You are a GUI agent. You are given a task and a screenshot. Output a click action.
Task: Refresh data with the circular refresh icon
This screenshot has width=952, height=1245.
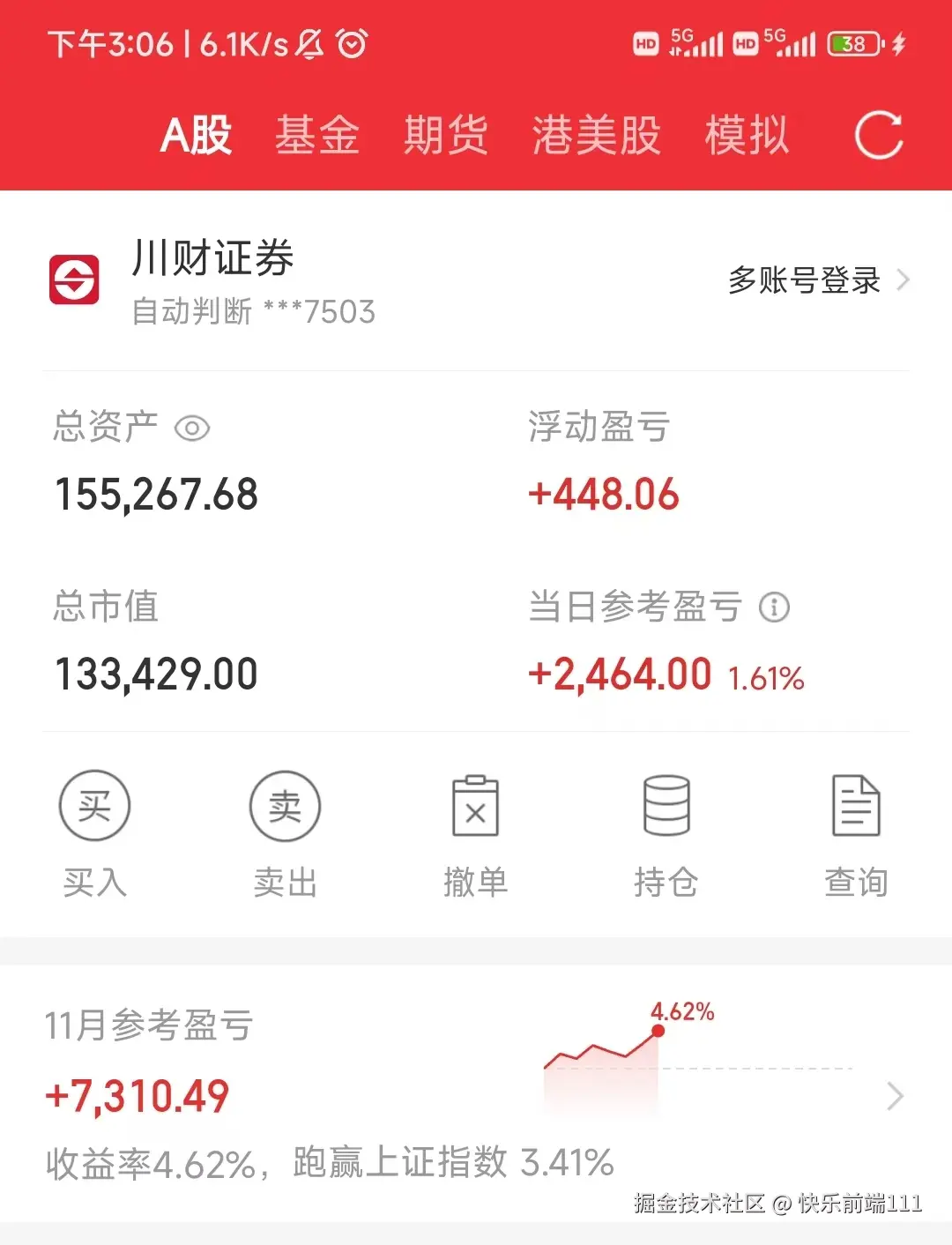click(880, 134)
